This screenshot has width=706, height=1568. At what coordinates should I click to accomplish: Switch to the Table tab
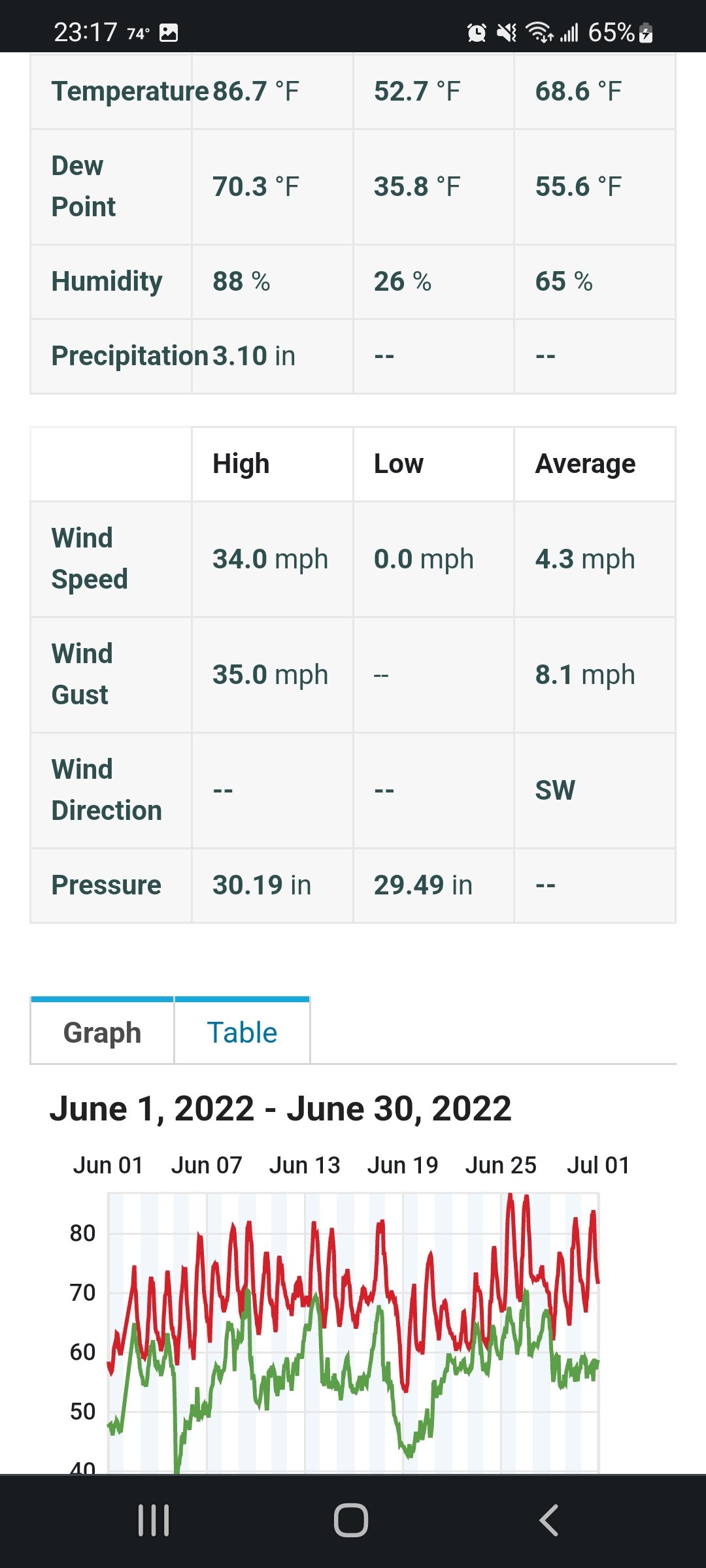point(242,1032)
